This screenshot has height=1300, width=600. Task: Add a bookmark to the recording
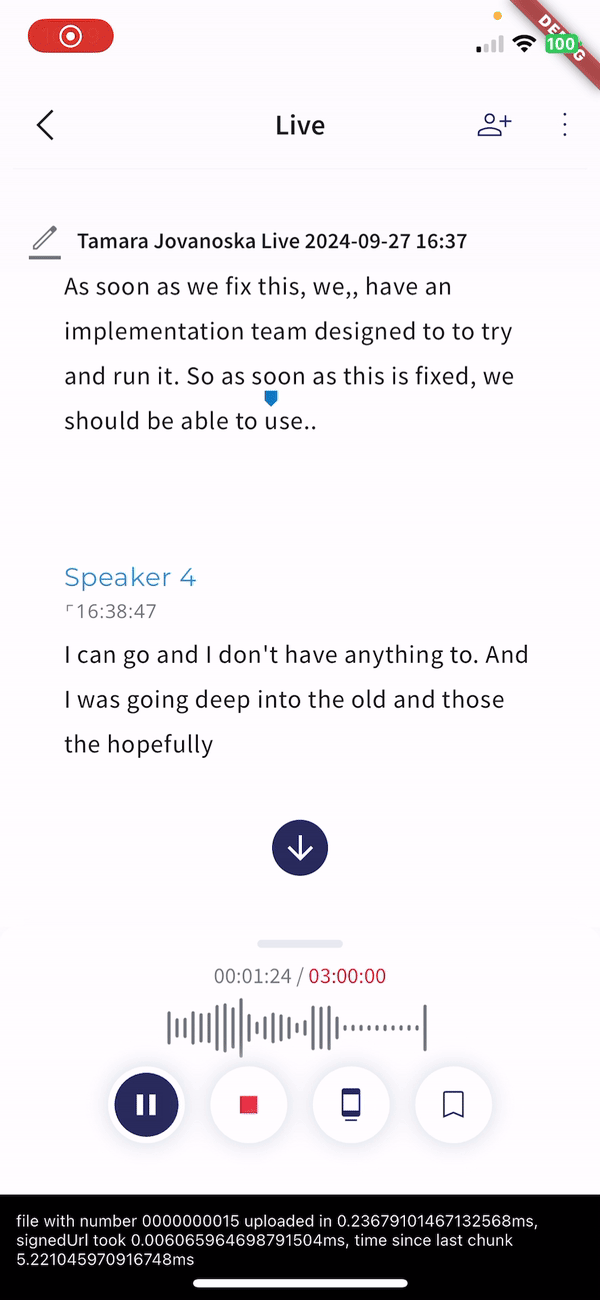(x=453, y=1104)
